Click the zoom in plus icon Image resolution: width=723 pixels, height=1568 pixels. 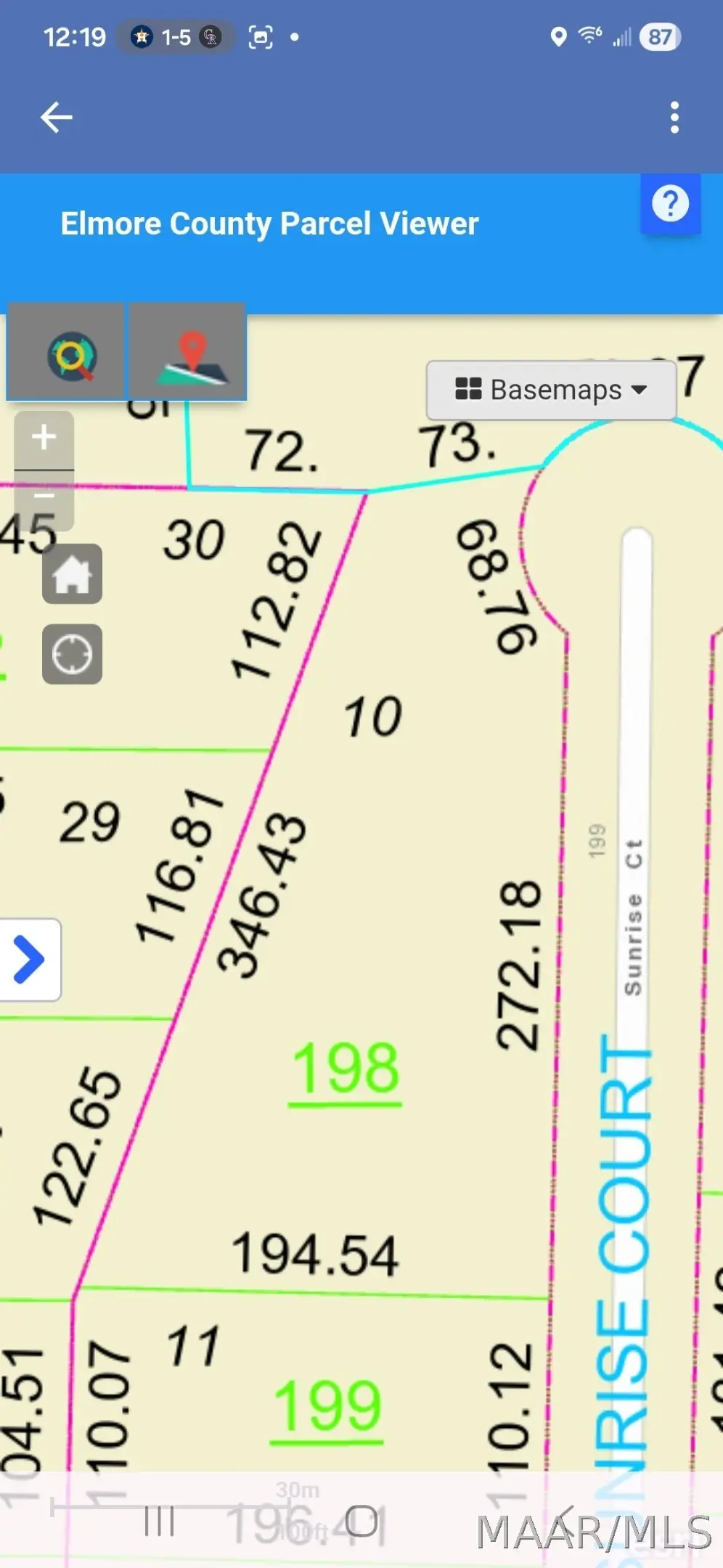44,436
